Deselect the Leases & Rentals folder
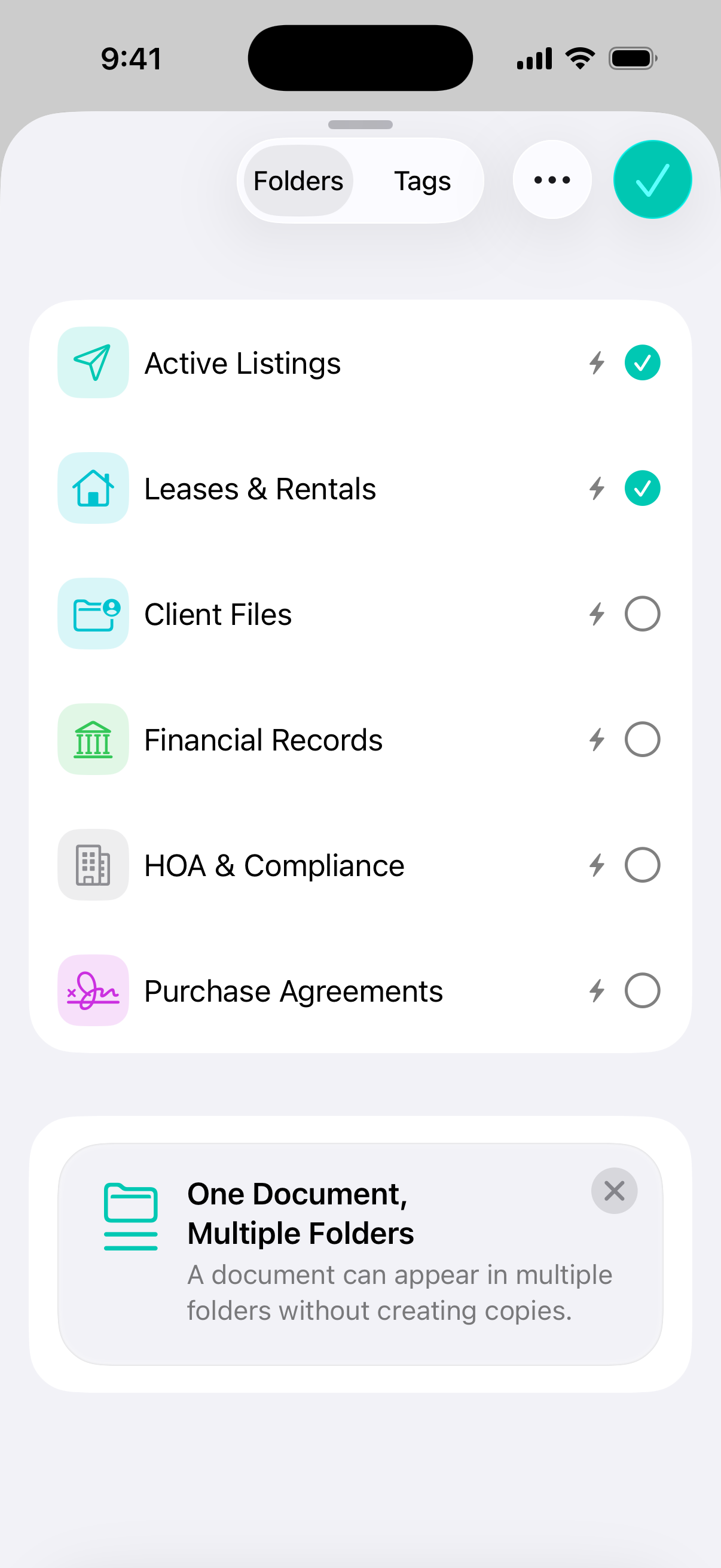Image resolution: width=721 pixels, height=1568 pixels. [x=643, y=487]
